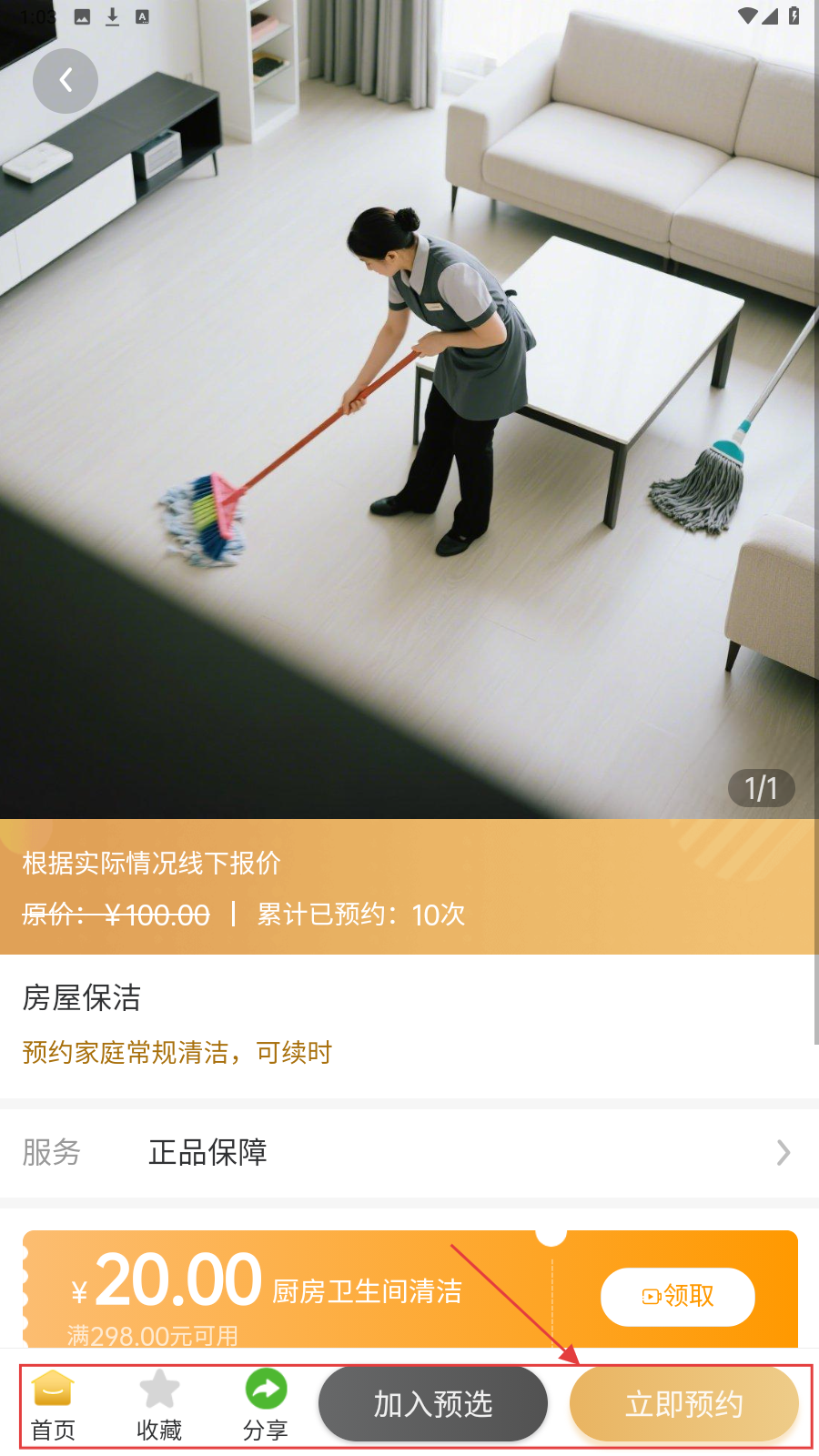Viewport: 819px width, 1456px height.
Task: Go back using the top-left arrow
Action: [x=66, y=81]
